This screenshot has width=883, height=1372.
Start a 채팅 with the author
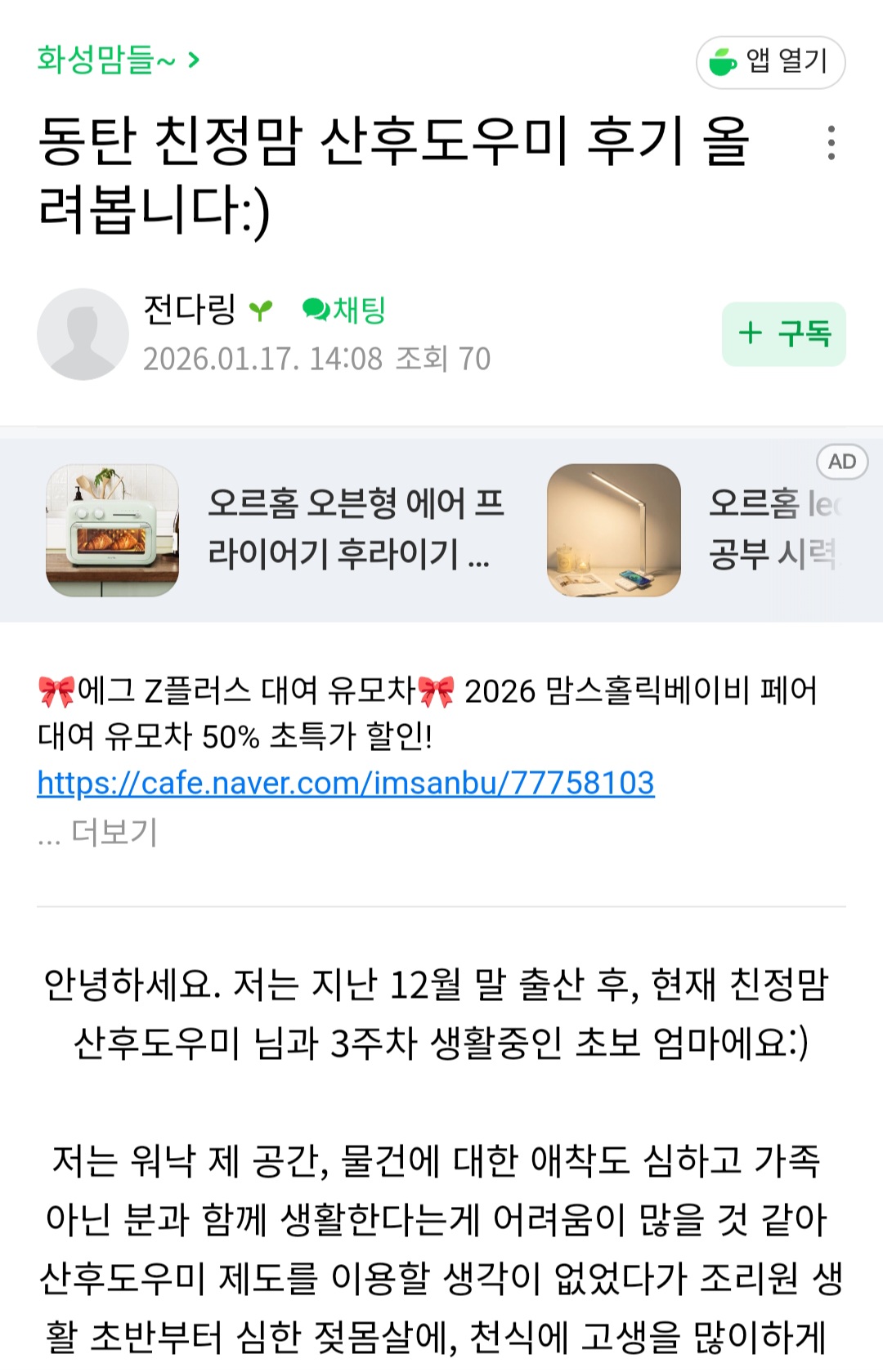344,310
